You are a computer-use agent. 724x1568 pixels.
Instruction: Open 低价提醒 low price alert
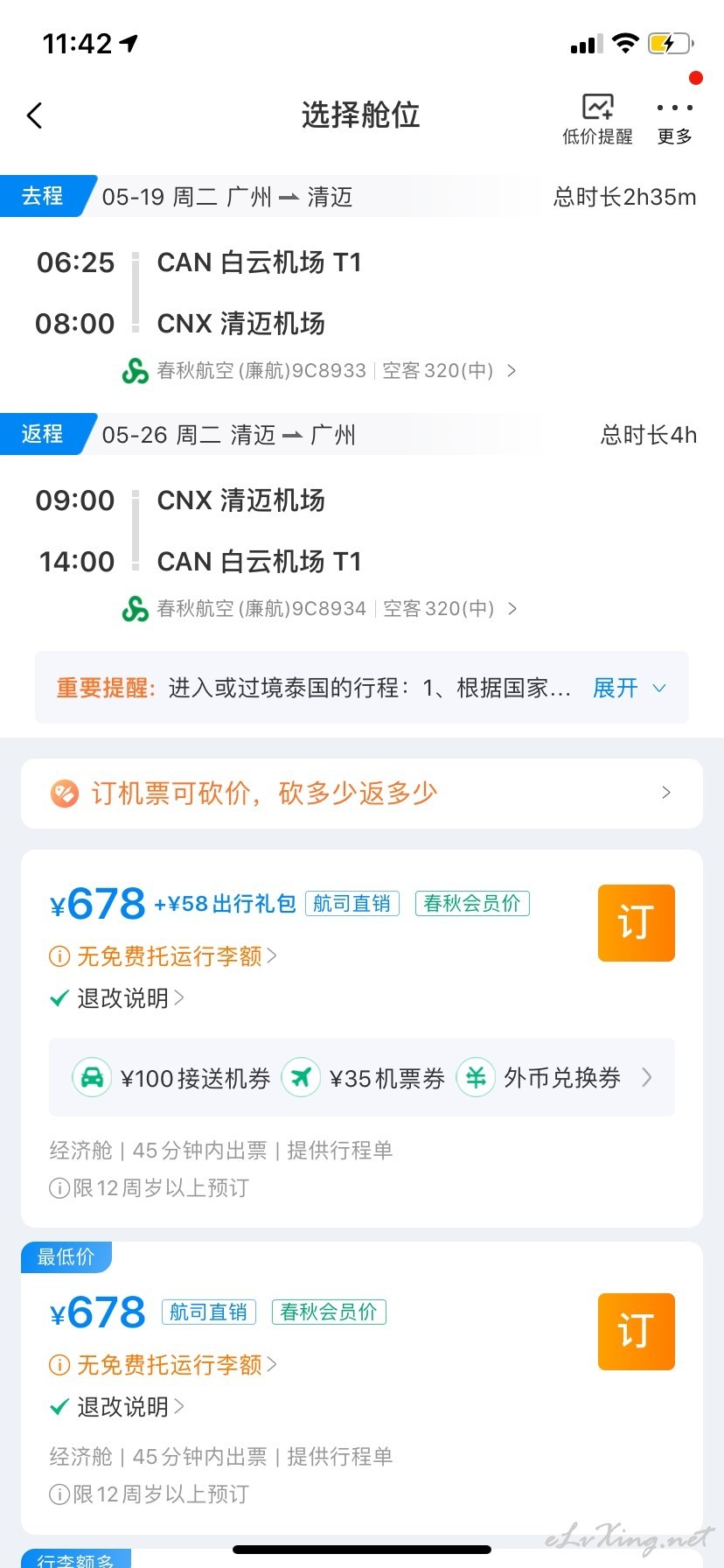(x=597, y=119)
